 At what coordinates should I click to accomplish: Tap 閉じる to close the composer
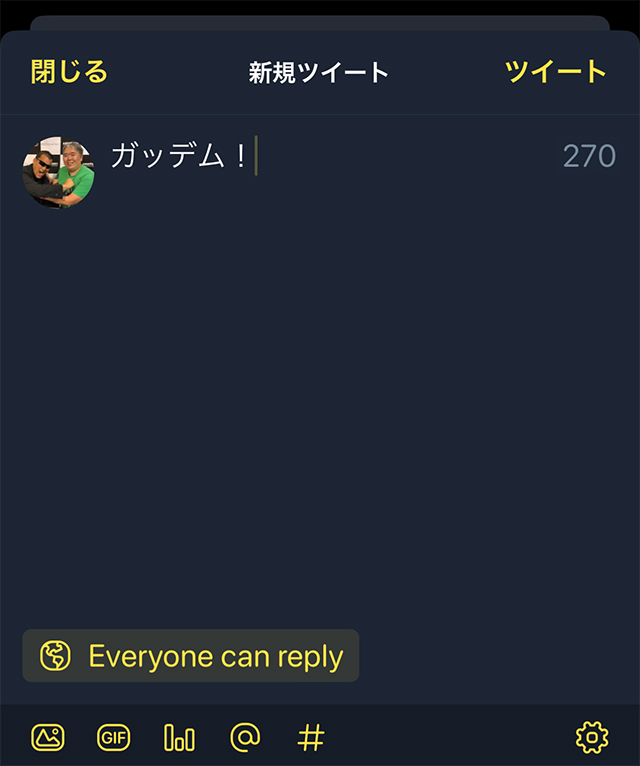(x=69, y=72)
